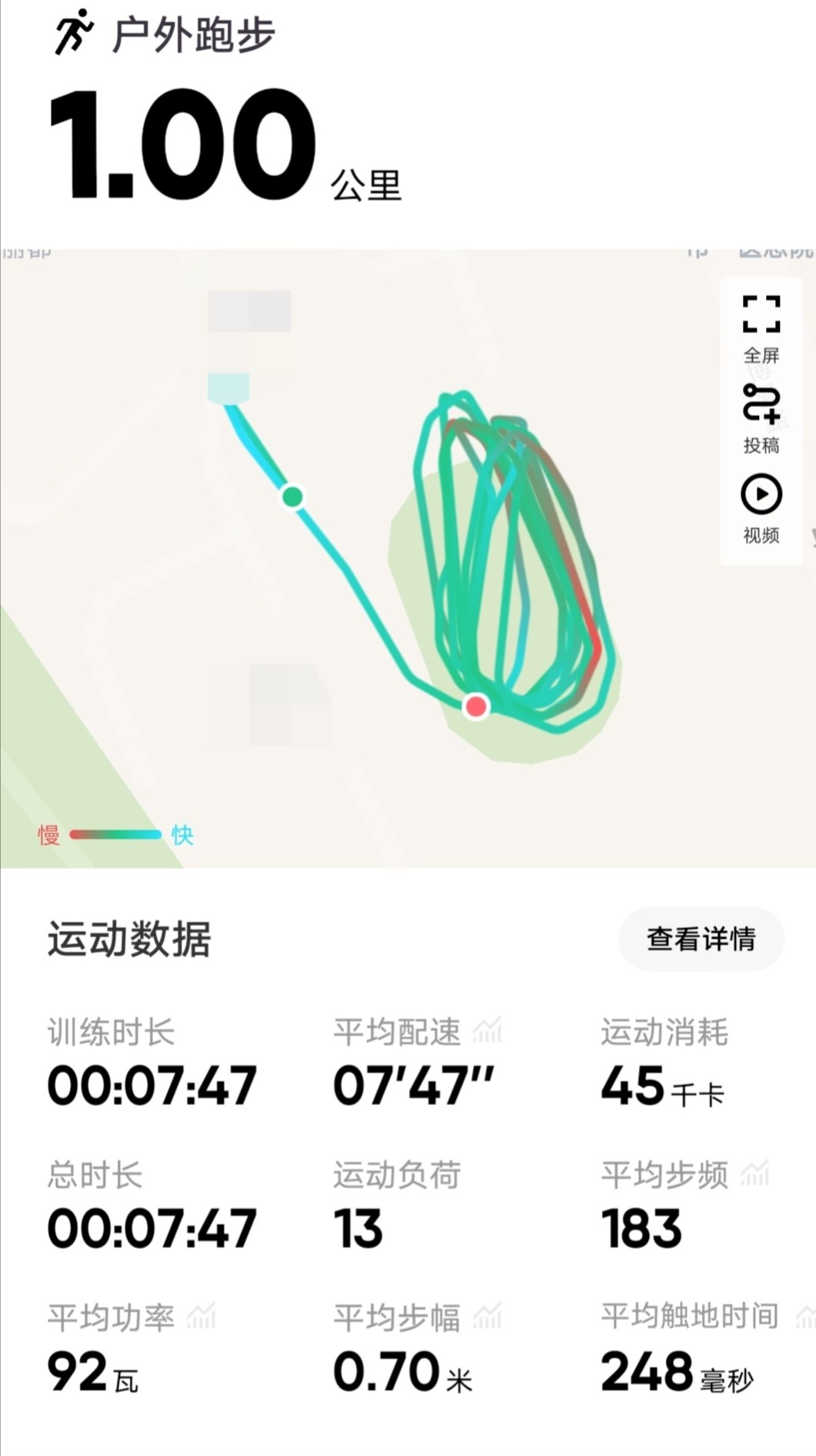This screenshot has width=816, height=1456.
Task: Open the chart icon next to 平均功率
Action: [201, 1317]
